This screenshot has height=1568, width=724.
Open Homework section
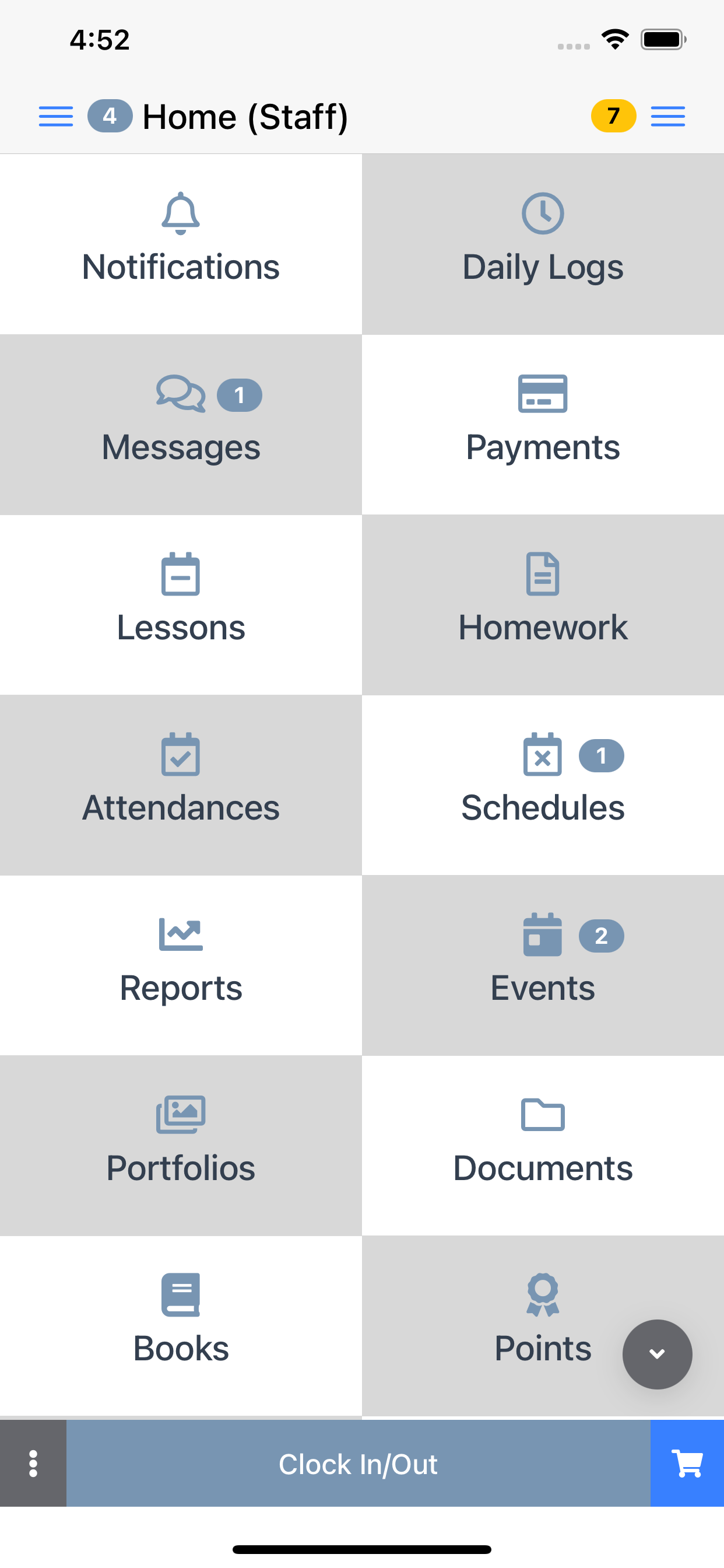click(x=543, y=604)
